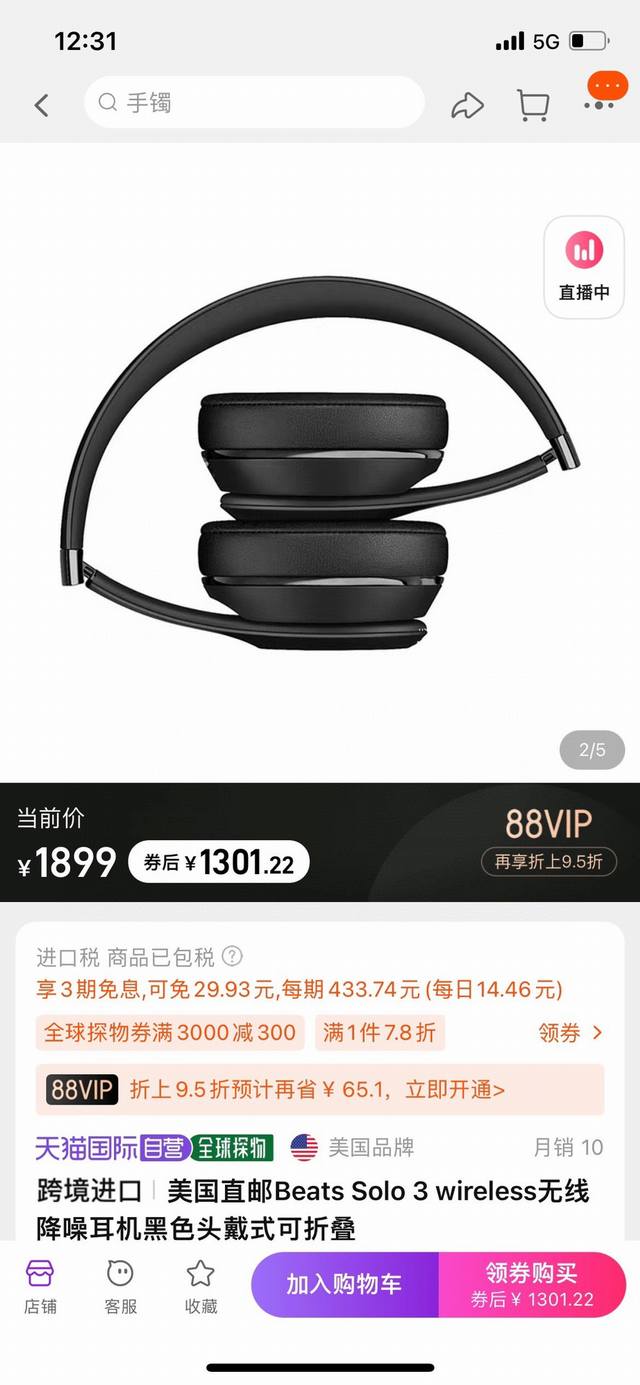Contact 客服 customer service
Screen dimensions: 640x1385
120,1285
